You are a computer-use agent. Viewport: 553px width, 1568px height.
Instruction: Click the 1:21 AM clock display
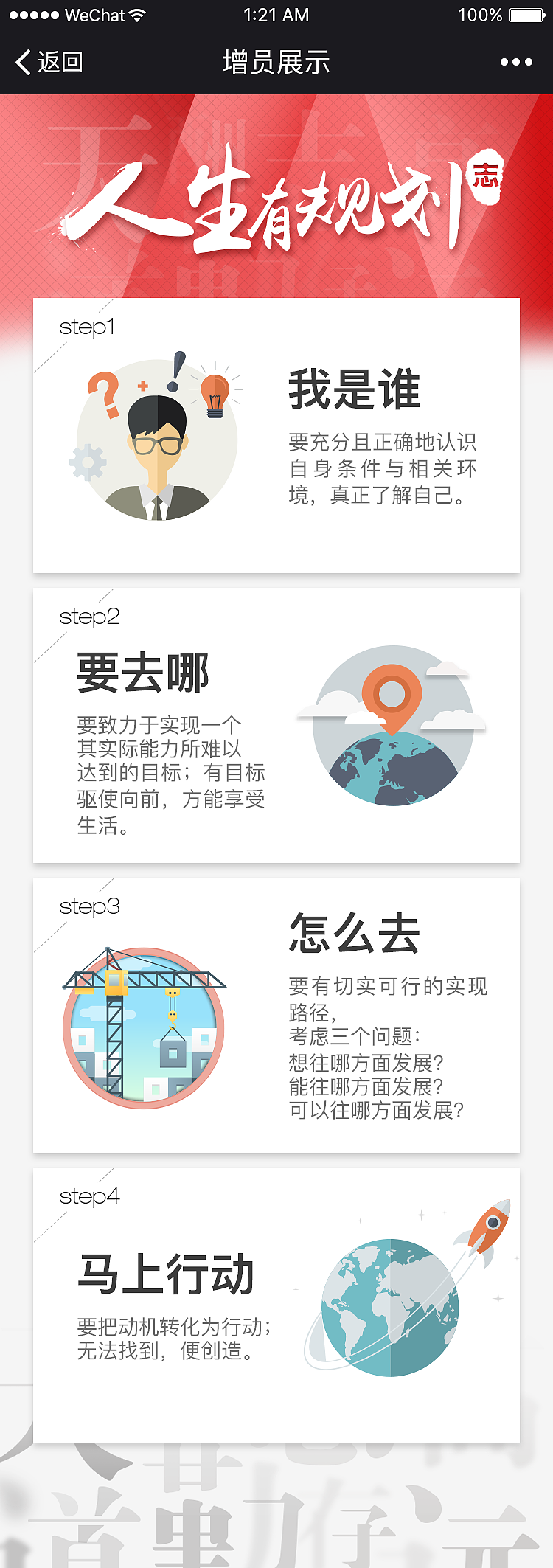pyautogui.click(x=276, y=14)
